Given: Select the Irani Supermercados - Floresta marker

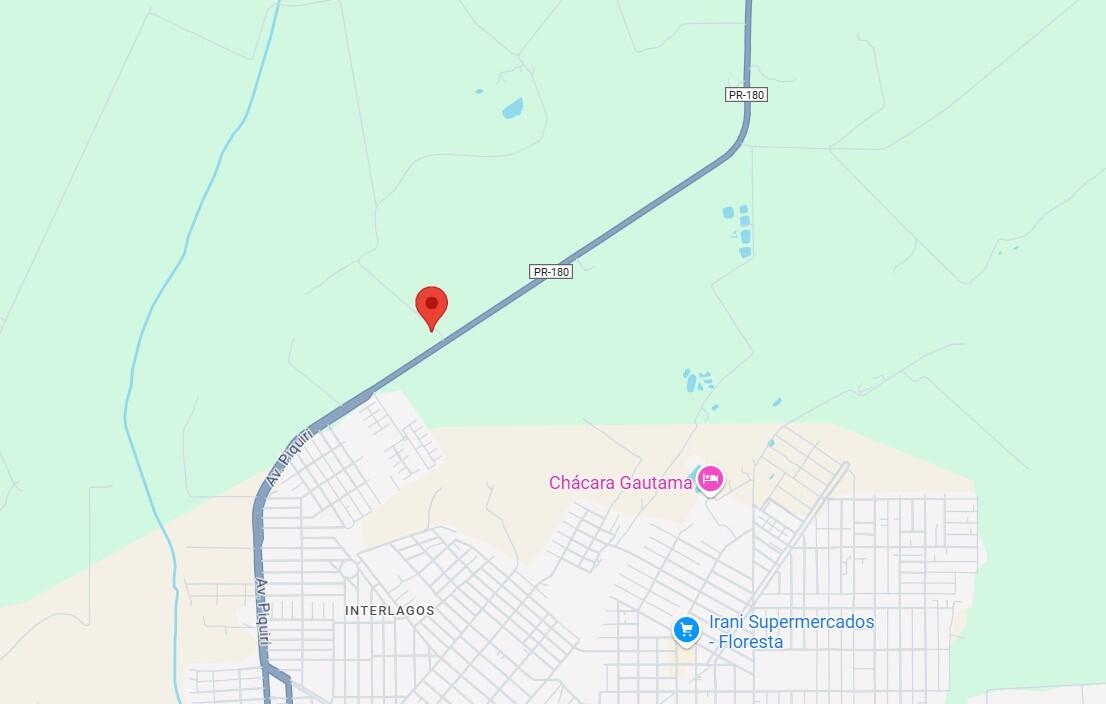Looking at the screenshot, I should [x=686, y=629].
